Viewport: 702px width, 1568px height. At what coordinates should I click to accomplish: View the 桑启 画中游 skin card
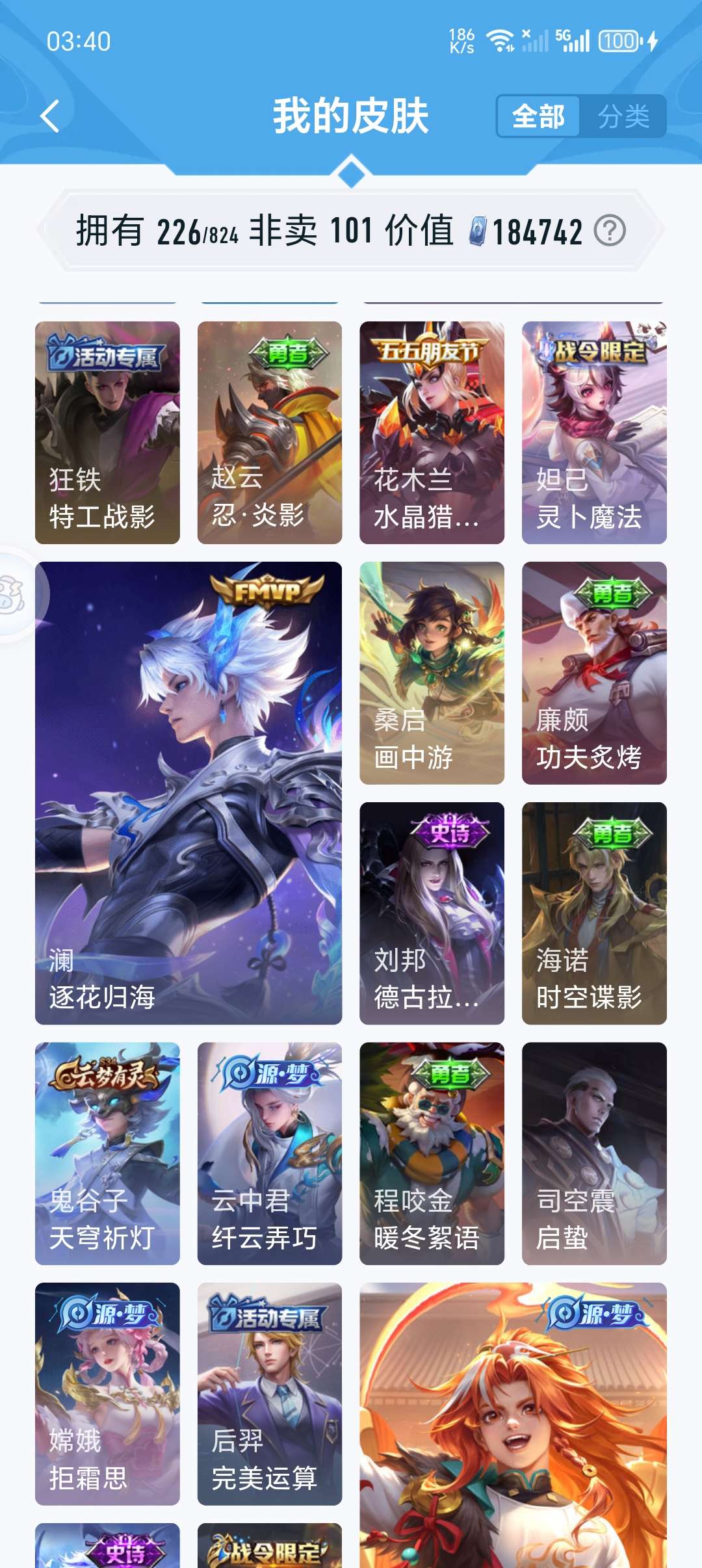click(x=432, y=673)
